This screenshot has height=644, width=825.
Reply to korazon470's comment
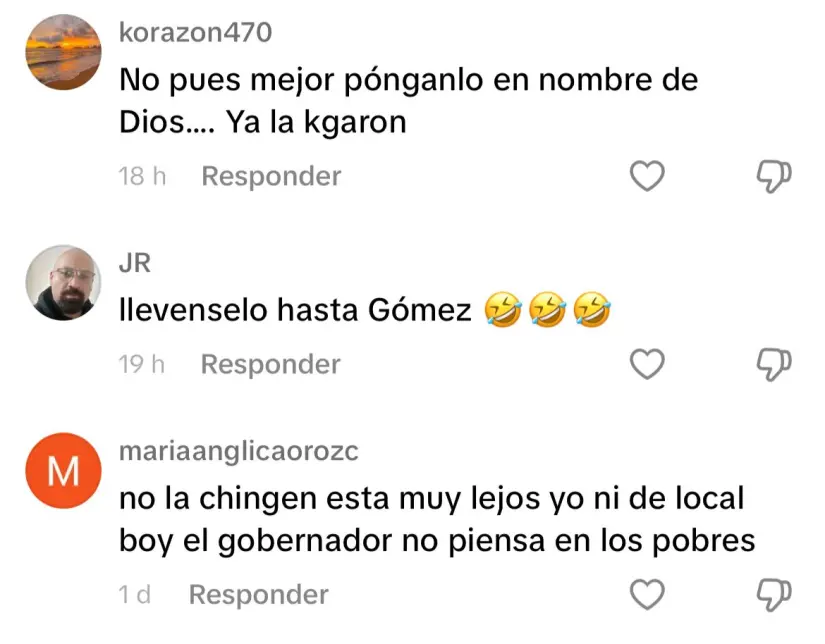tap(271, 177)
